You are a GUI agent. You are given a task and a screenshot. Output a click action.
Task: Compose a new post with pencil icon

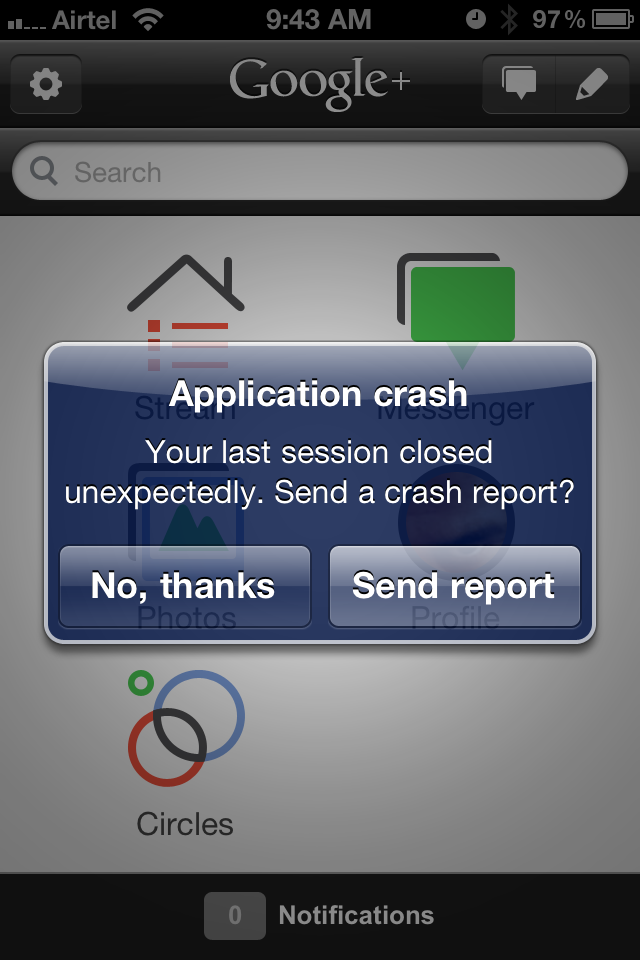tap(591, 84)
